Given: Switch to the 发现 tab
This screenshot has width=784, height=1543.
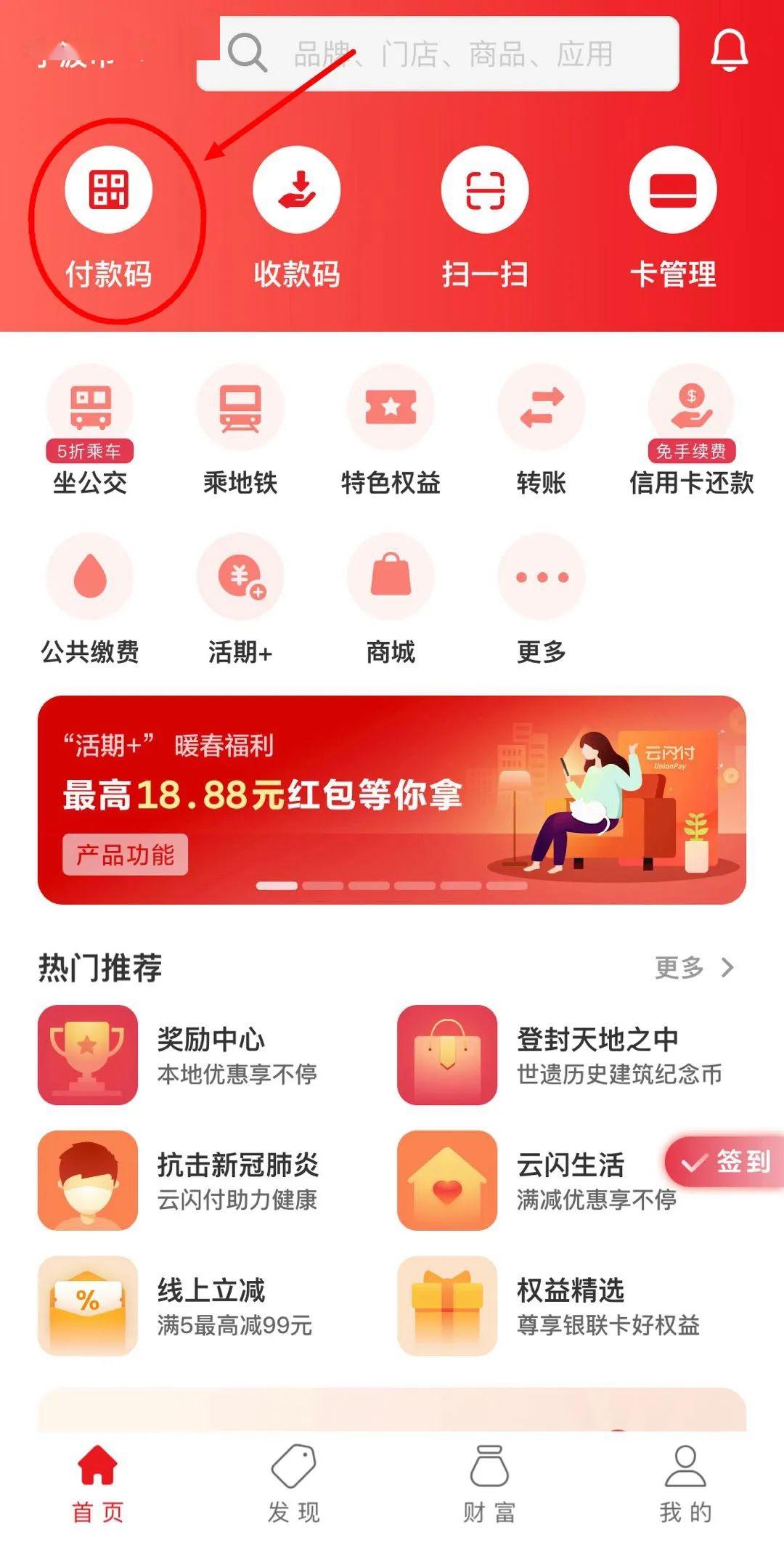Looking at the screenshot, I should (x=293, y=1483).
